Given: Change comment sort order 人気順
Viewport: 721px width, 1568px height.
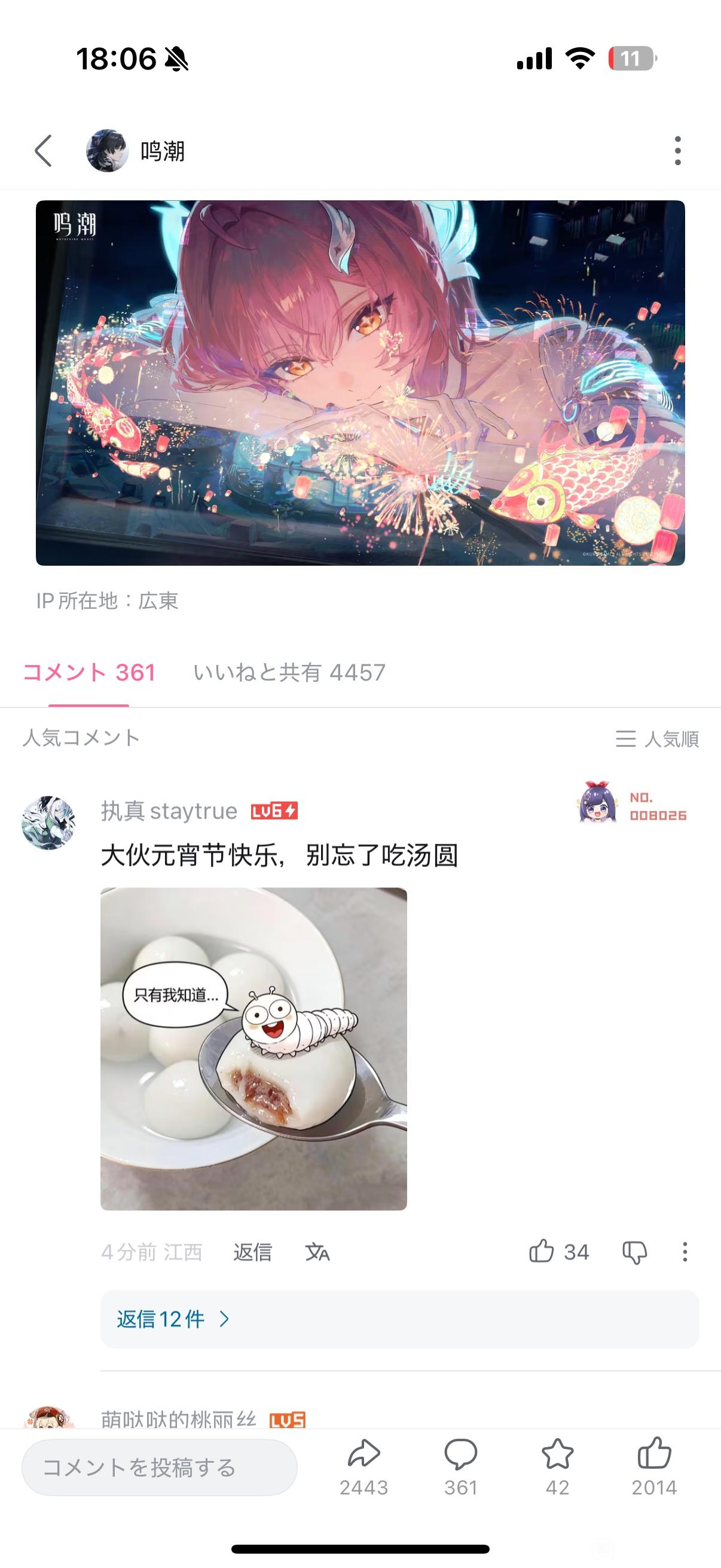Looking at the screenshot, I should click(x=657, y=739).
